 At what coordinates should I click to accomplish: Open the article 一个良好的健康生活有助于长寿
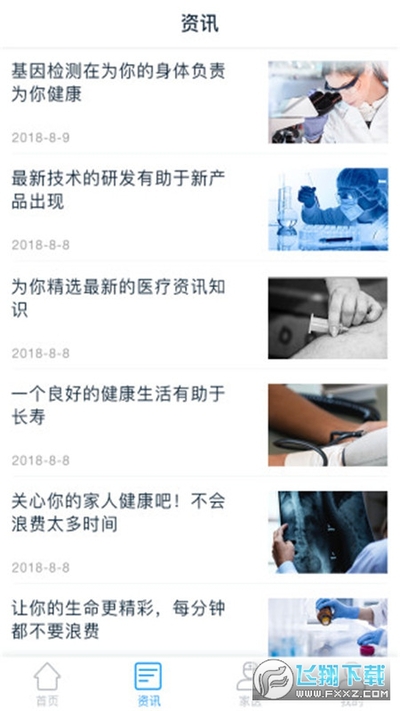200,424
